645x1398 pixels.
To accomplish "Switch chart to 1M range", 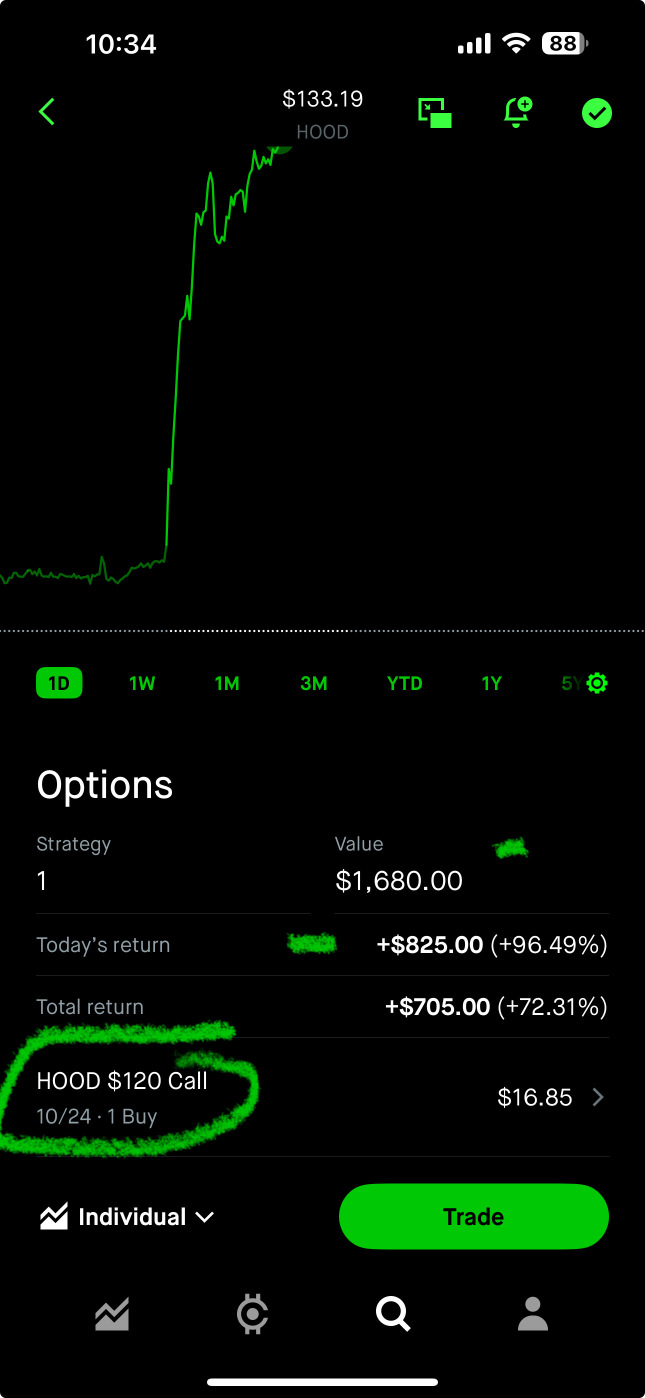I will pos(227,684).
